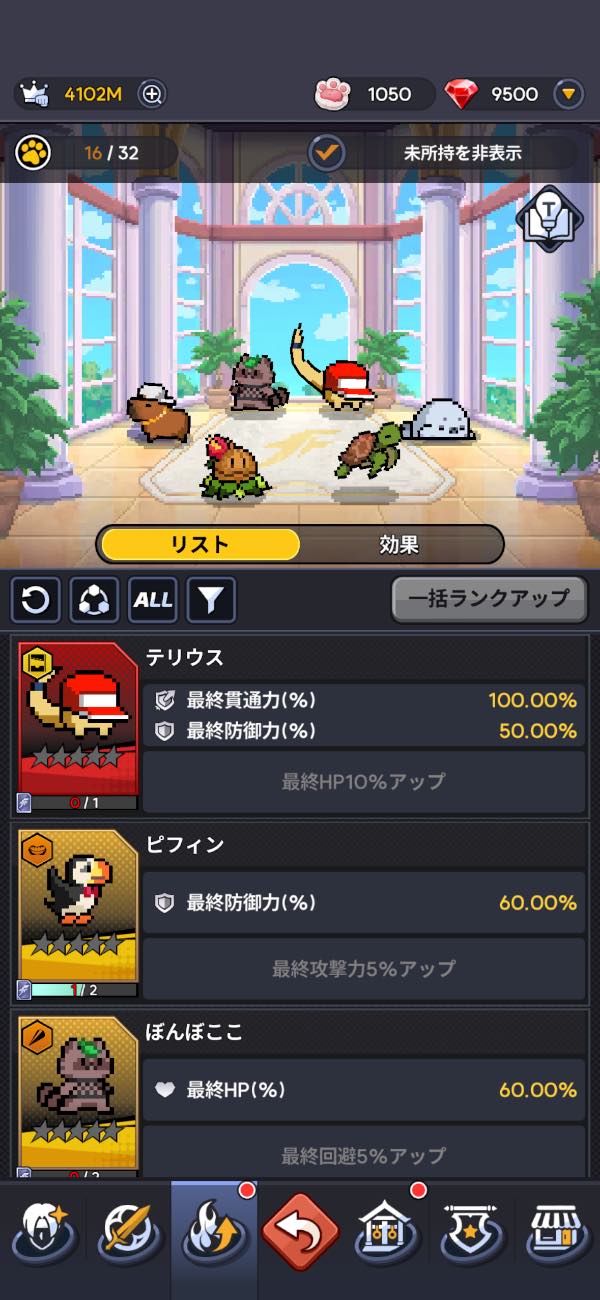
Task: Toggle the 未所持を非表示 checkbox
Action: [x=327, y=153]
